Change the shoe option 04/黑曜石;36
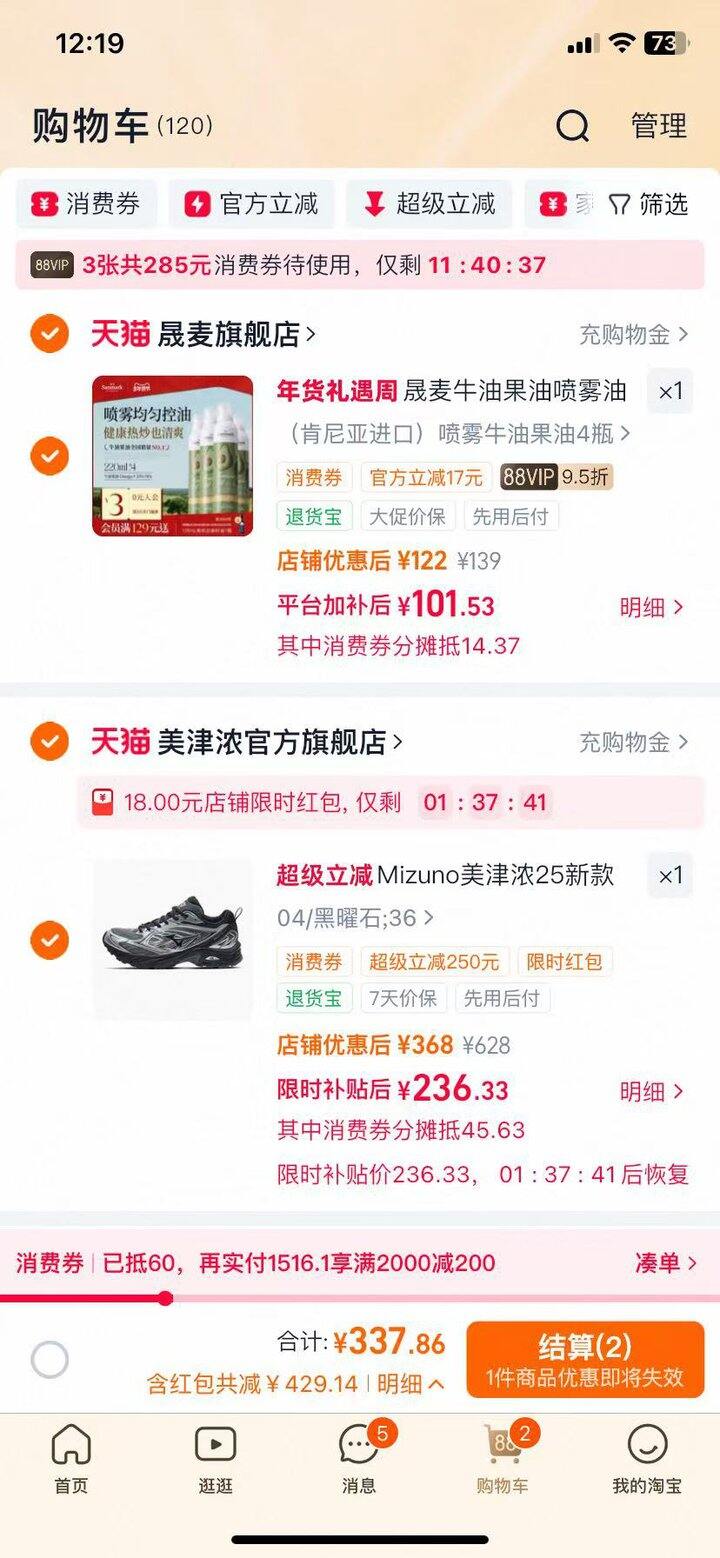The width and height of the screenshot is (720, 1558). pyautogui.click(x=356, y=918)
